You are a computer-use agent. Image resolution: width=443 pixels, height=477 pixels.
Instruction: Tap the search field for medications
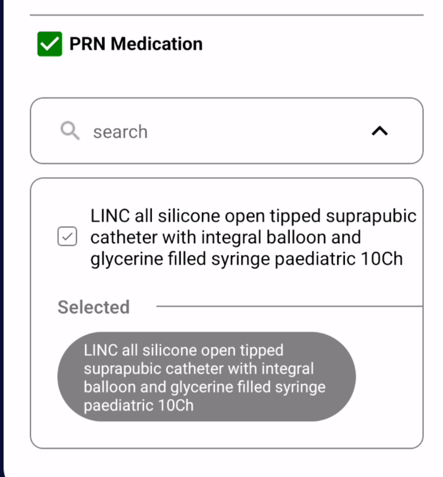click(227, 131)
